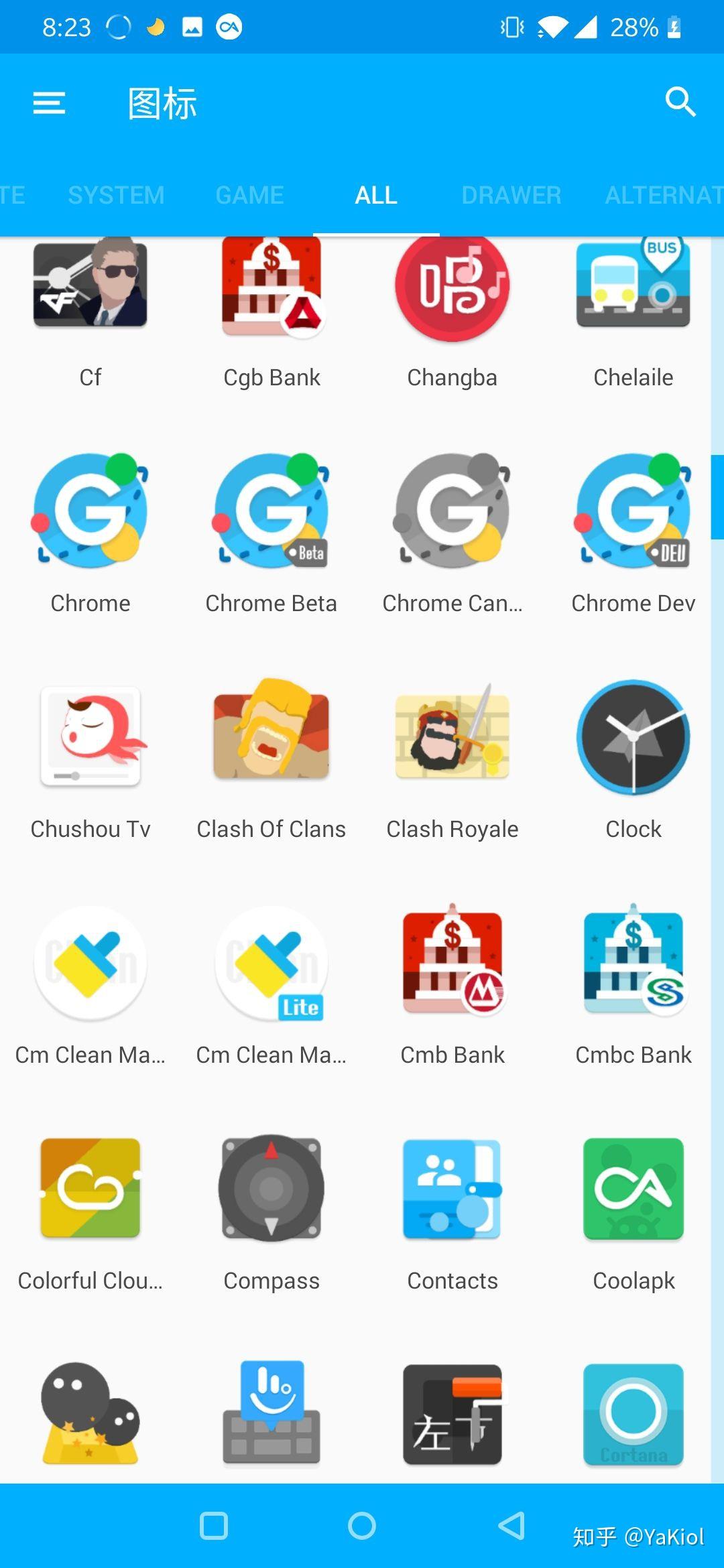Tap the system home button

coord(362,1526)
